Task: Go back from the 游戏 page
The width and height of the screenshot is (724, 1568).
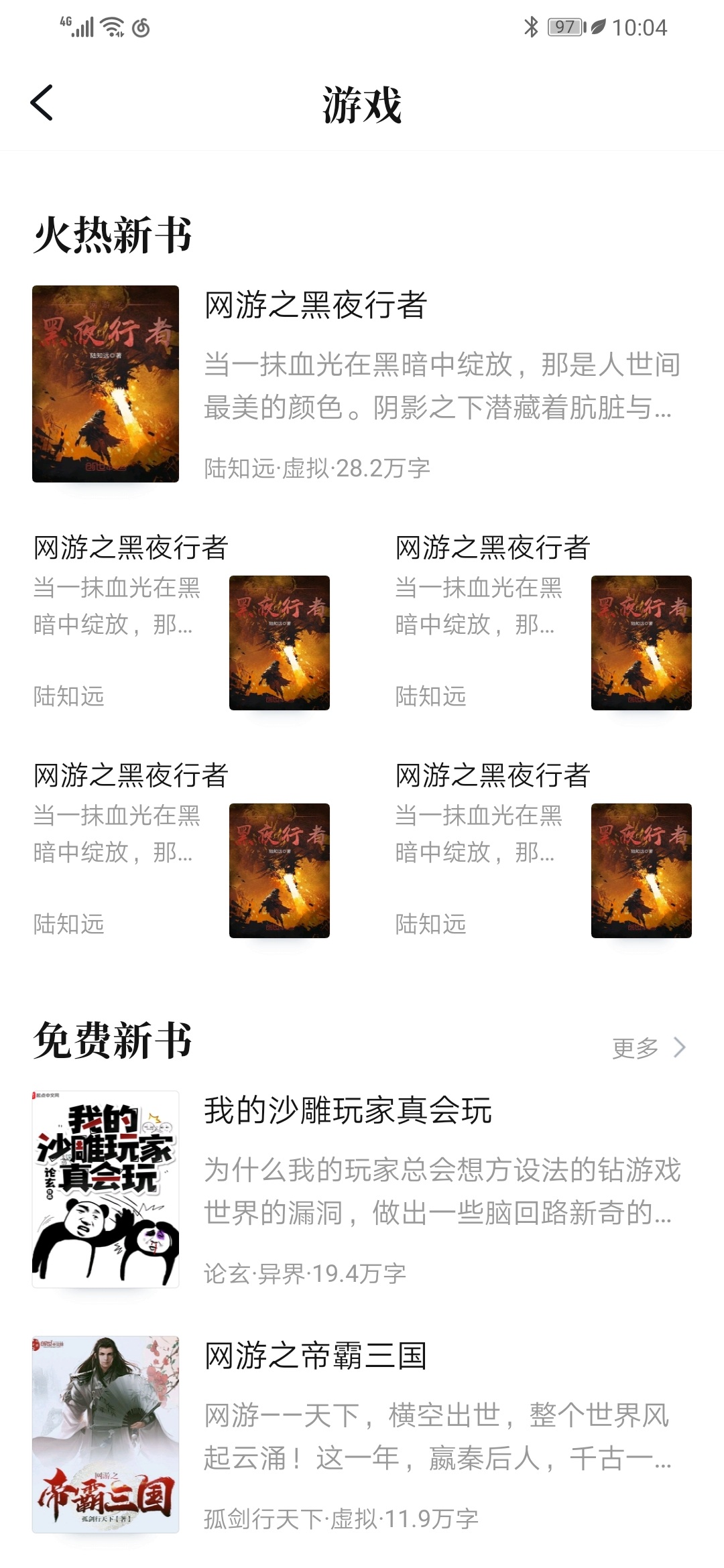Action: pyautogui.click(x=42, y=103)
